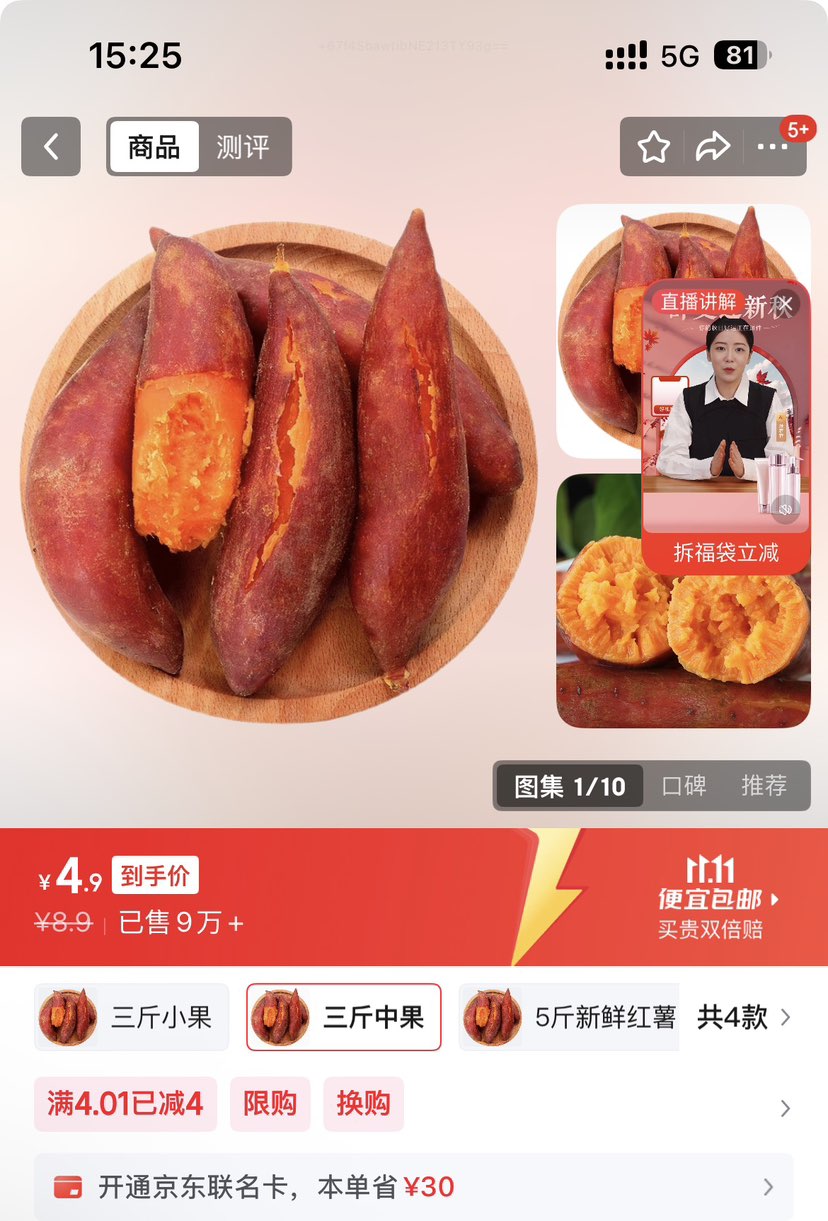Tap the back arrow to exit product page

point(50,147)
